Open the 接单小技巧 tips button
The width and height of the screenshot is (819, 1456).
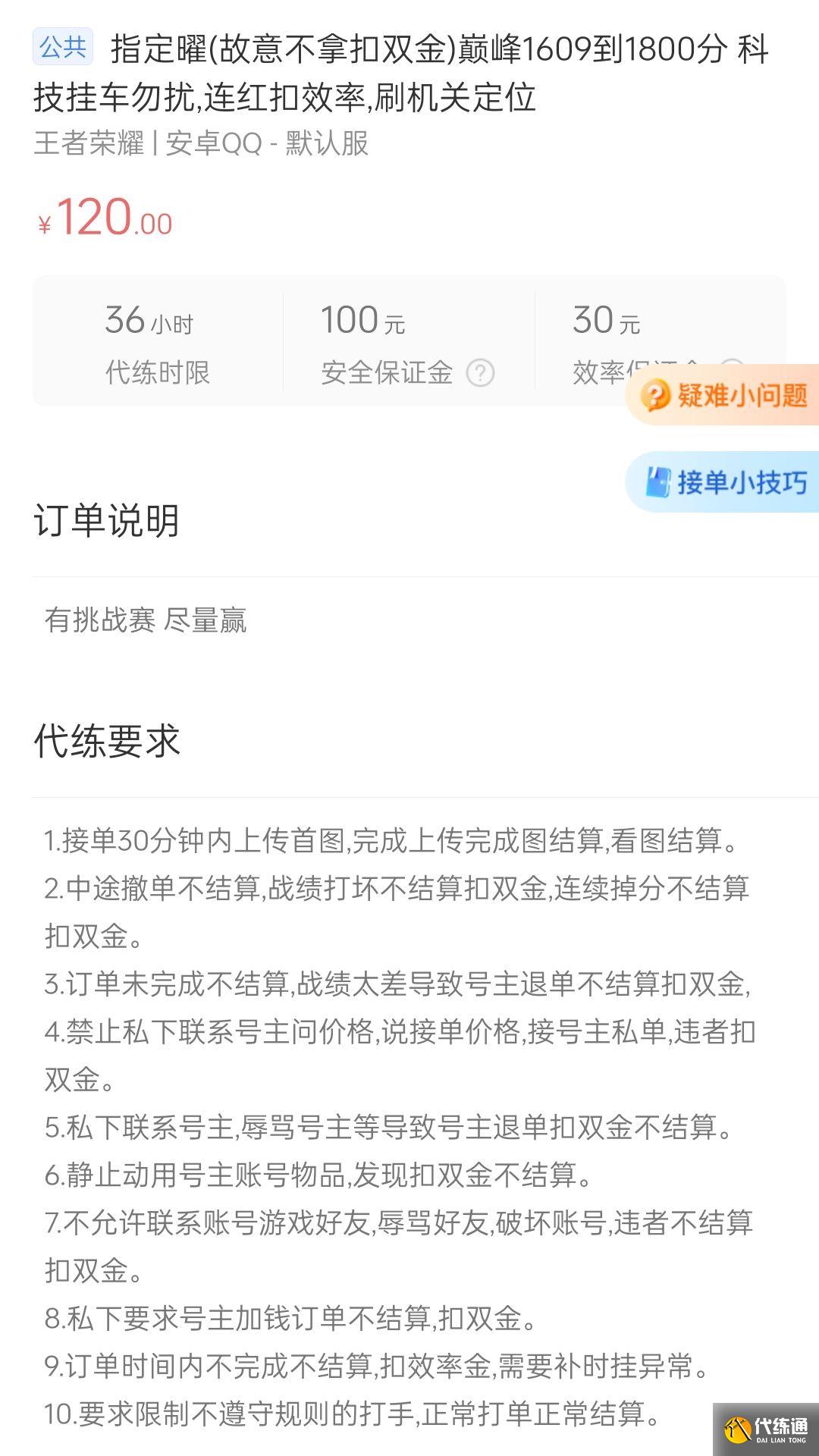tap(723, 482)
